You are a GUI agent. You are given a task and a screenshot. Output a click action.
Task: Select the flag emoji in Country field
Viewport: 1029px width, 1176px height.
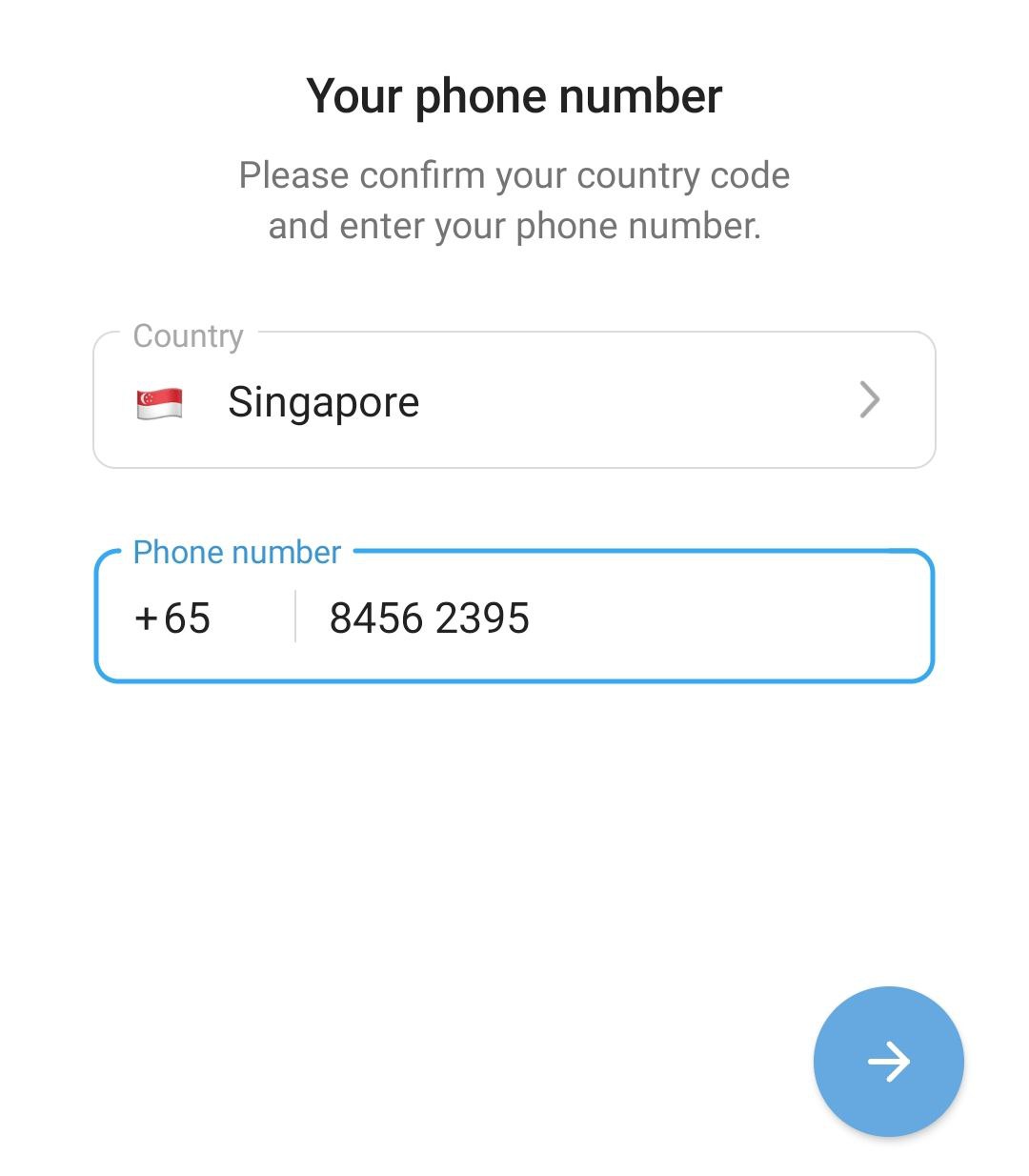point(159,400)
